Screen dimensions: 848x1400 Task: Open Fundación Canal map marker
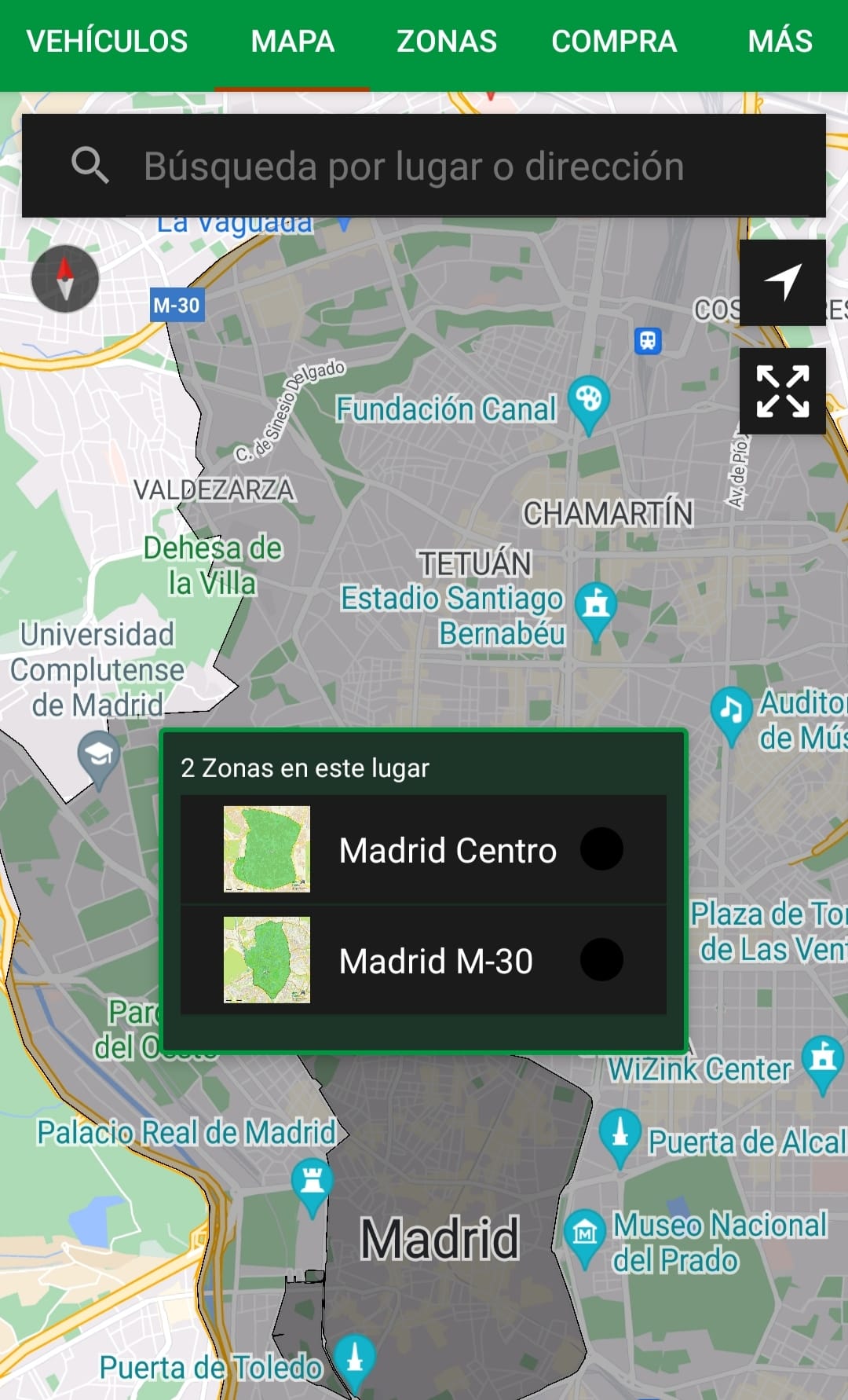[x=588, y=401]
